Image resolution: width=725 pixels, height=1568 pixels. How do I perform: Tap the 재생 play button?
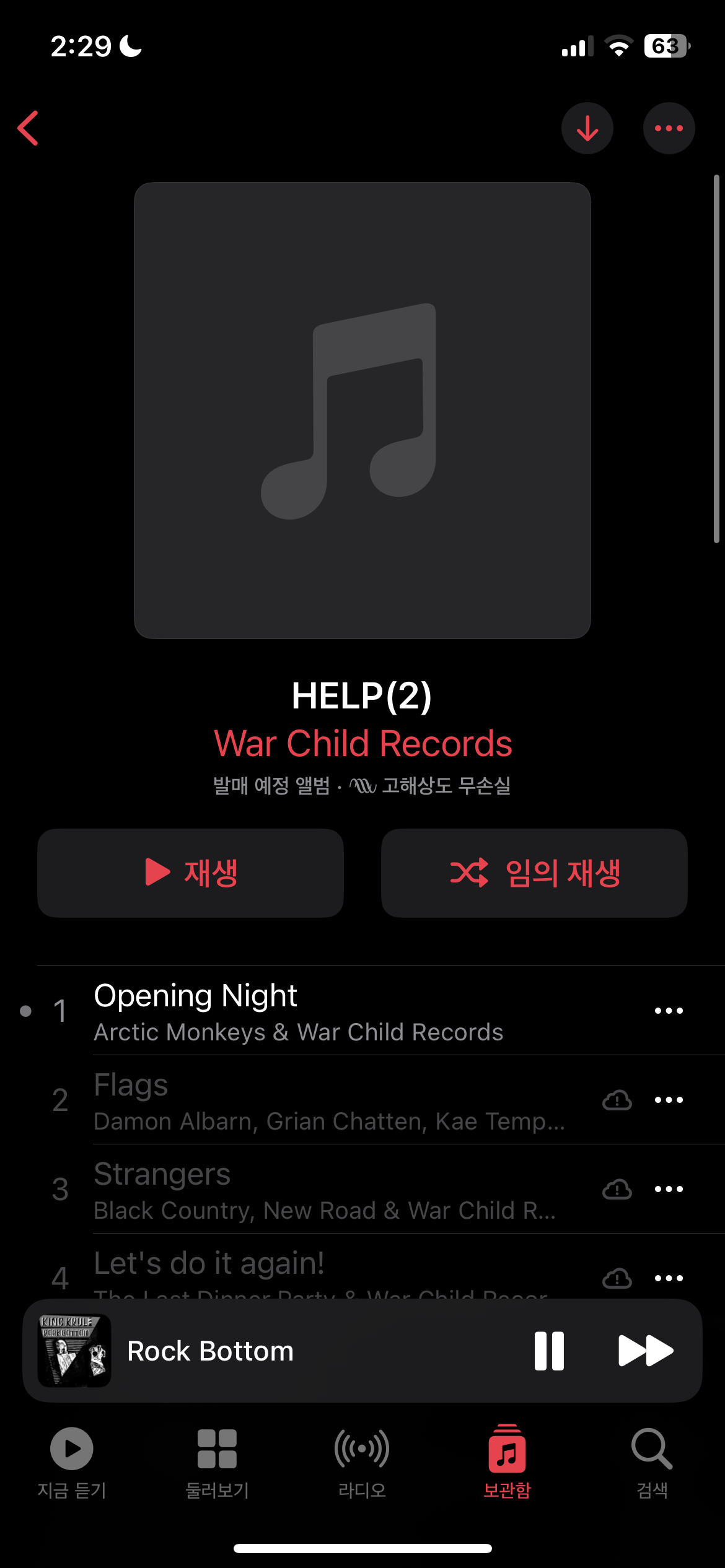click(190, 873)
